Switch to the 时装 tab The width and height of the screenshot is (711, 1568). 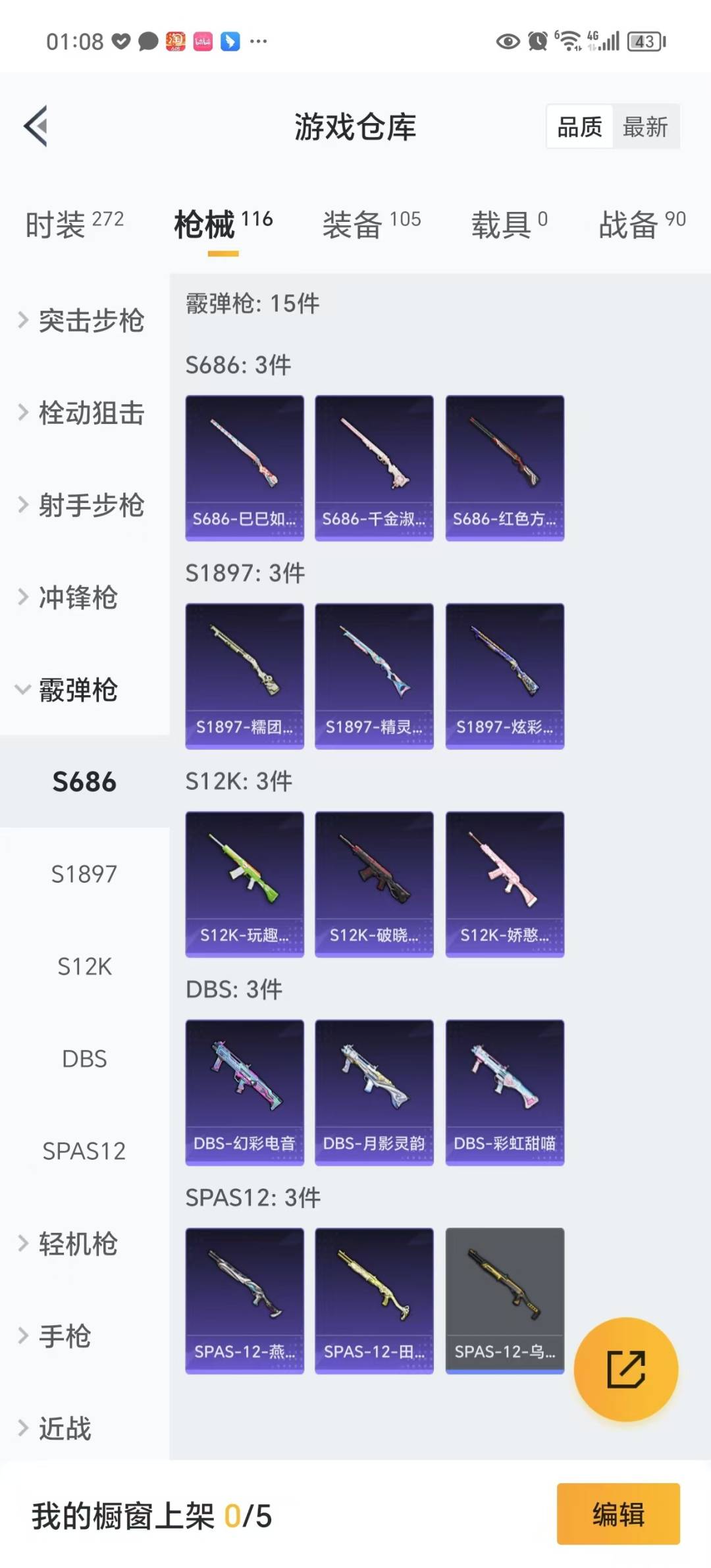pyautogui.click(x=74, y=224)
